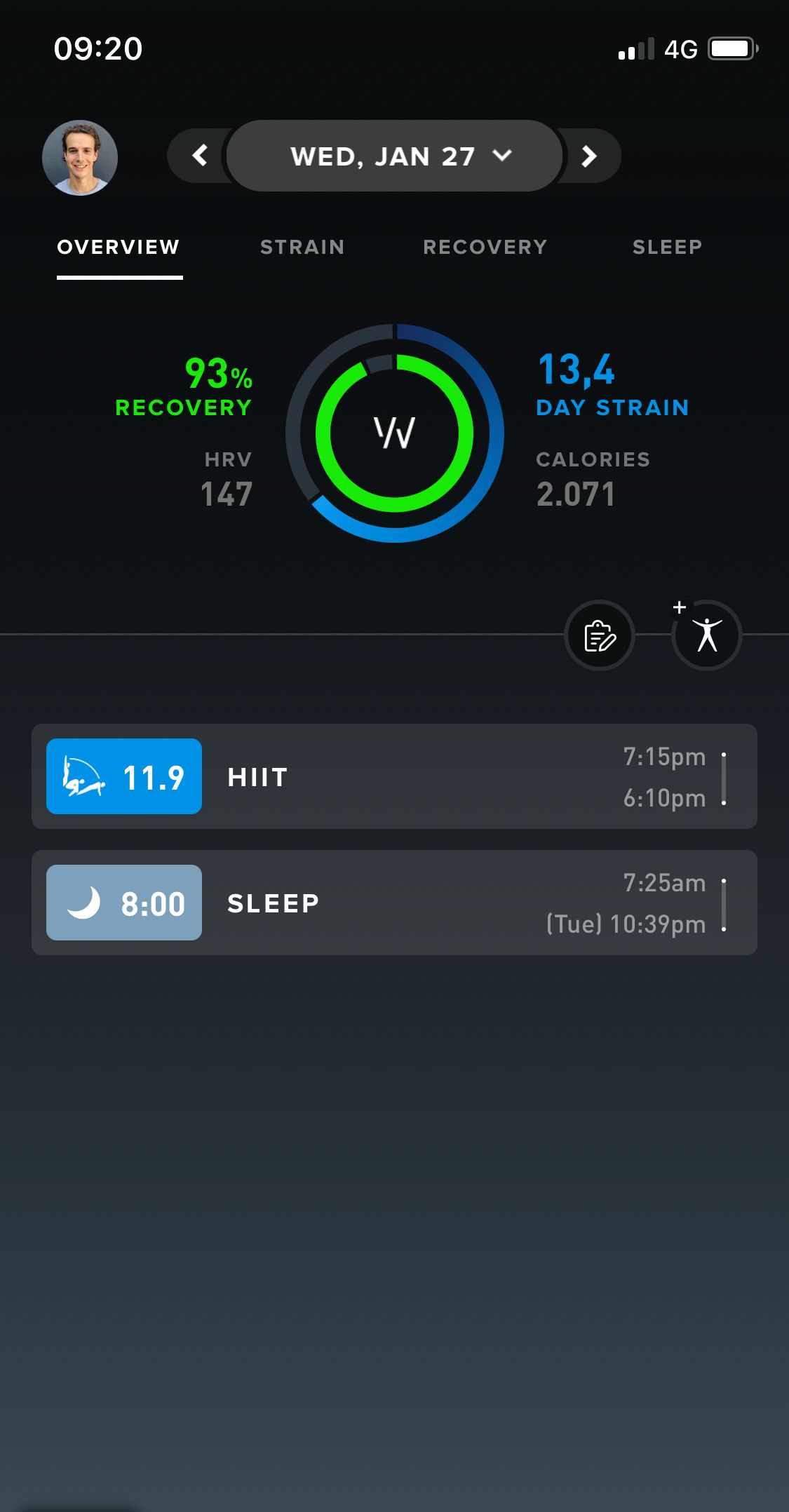Go to the previous day

200,156
